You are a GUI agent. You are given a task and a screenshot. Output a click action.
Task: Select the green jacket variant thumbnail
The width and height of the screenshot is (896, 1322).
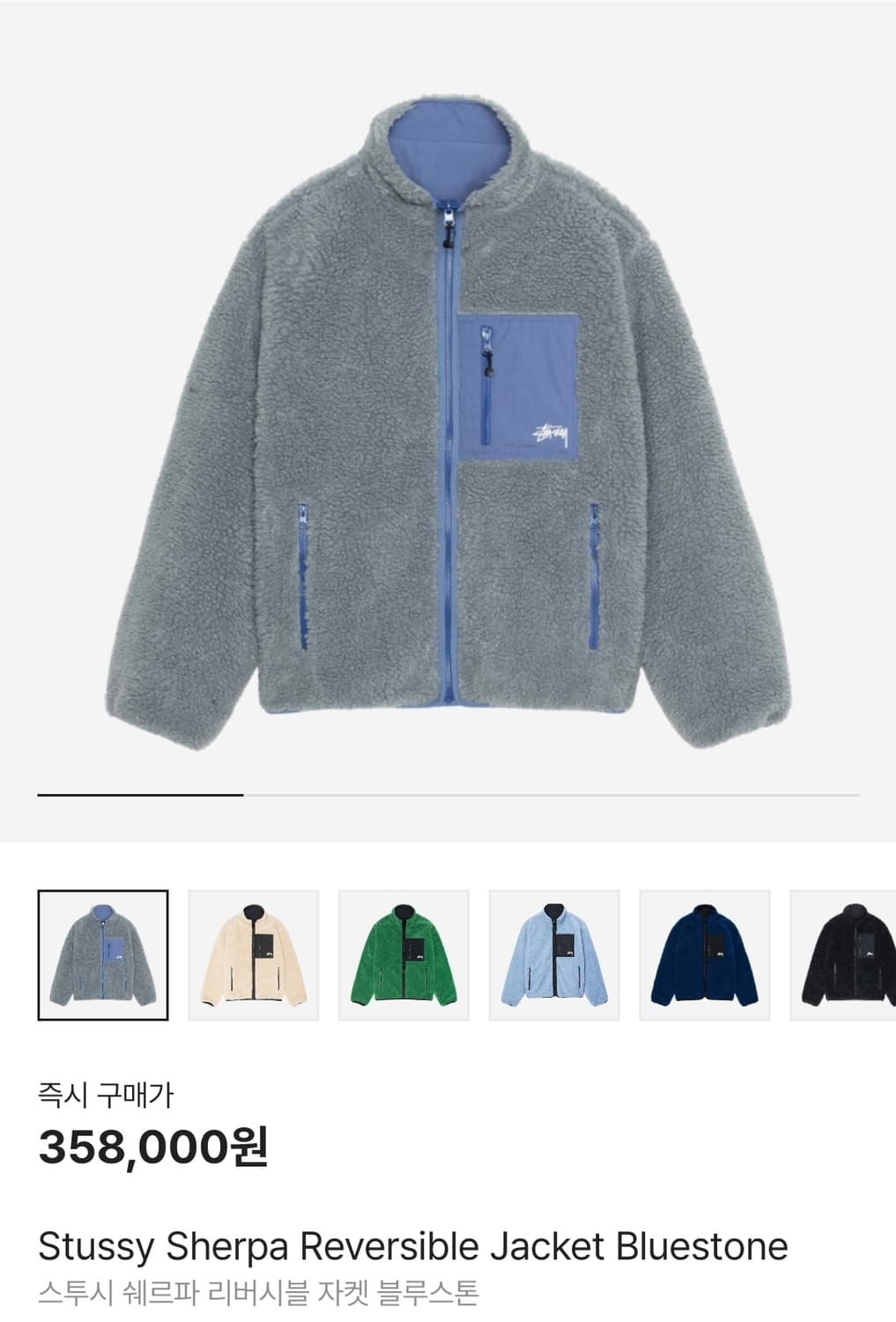click(401, 952)
